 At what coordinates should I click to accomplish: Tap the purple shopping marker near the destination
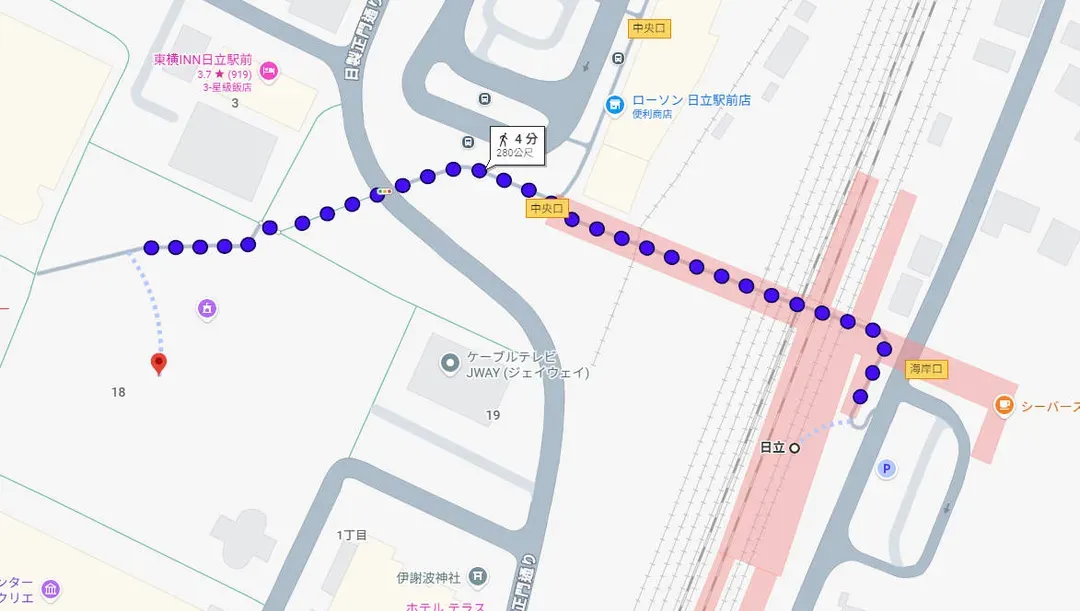coord(206,309)
